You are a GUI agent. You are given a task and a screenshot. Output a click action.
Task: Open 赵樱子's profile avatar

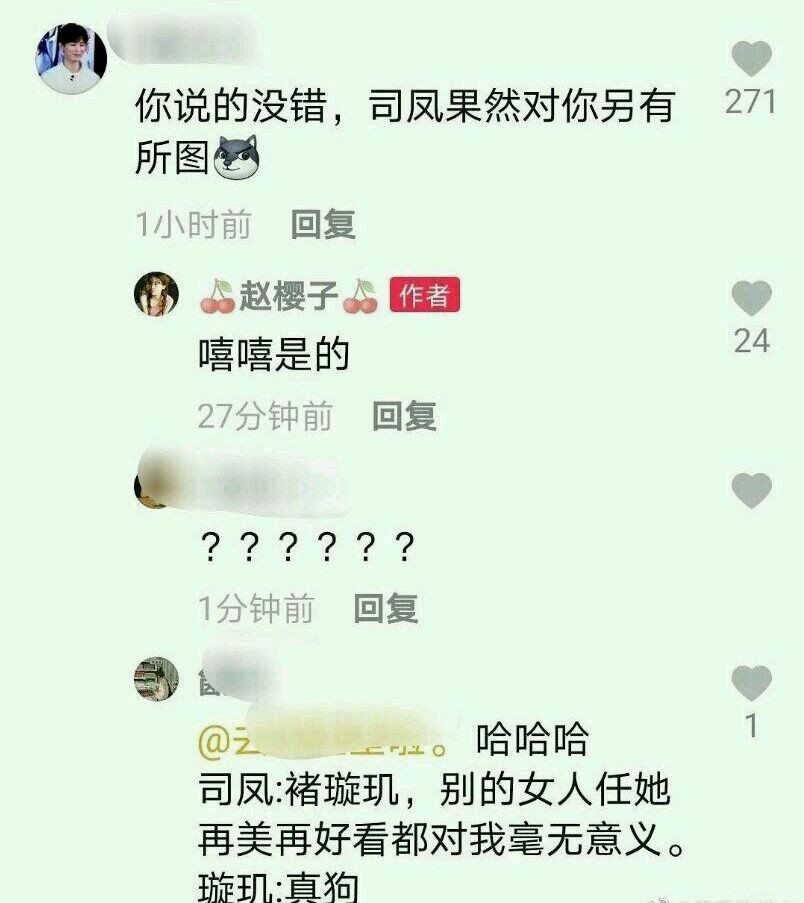[156, 294]
